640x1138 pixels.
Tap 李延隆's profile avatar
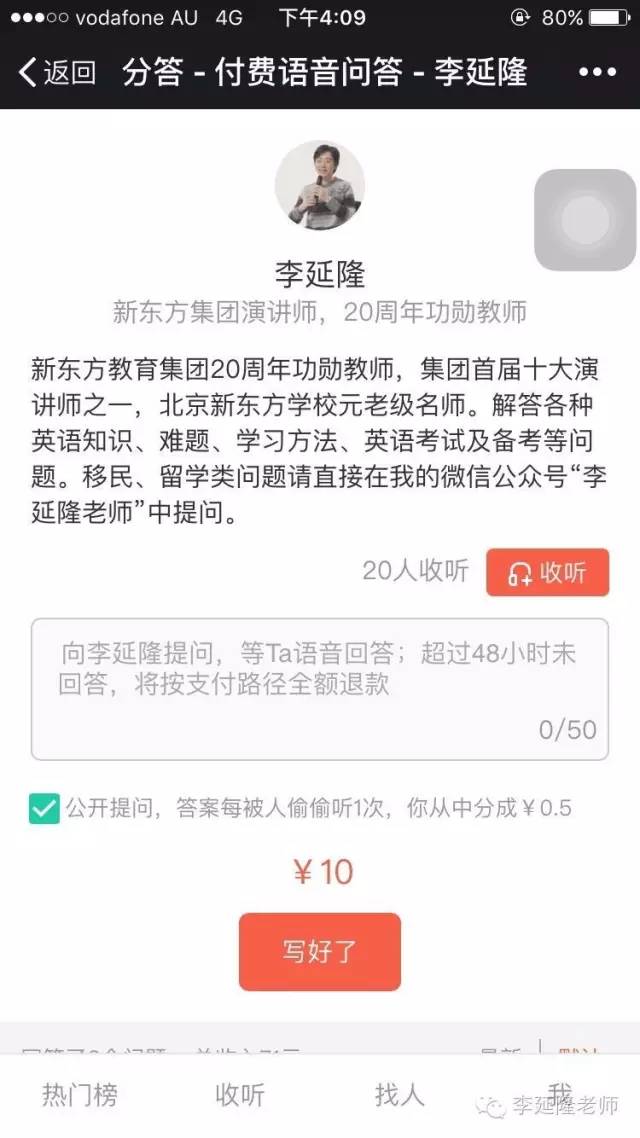pyautogui.click(x=320, y=185)
